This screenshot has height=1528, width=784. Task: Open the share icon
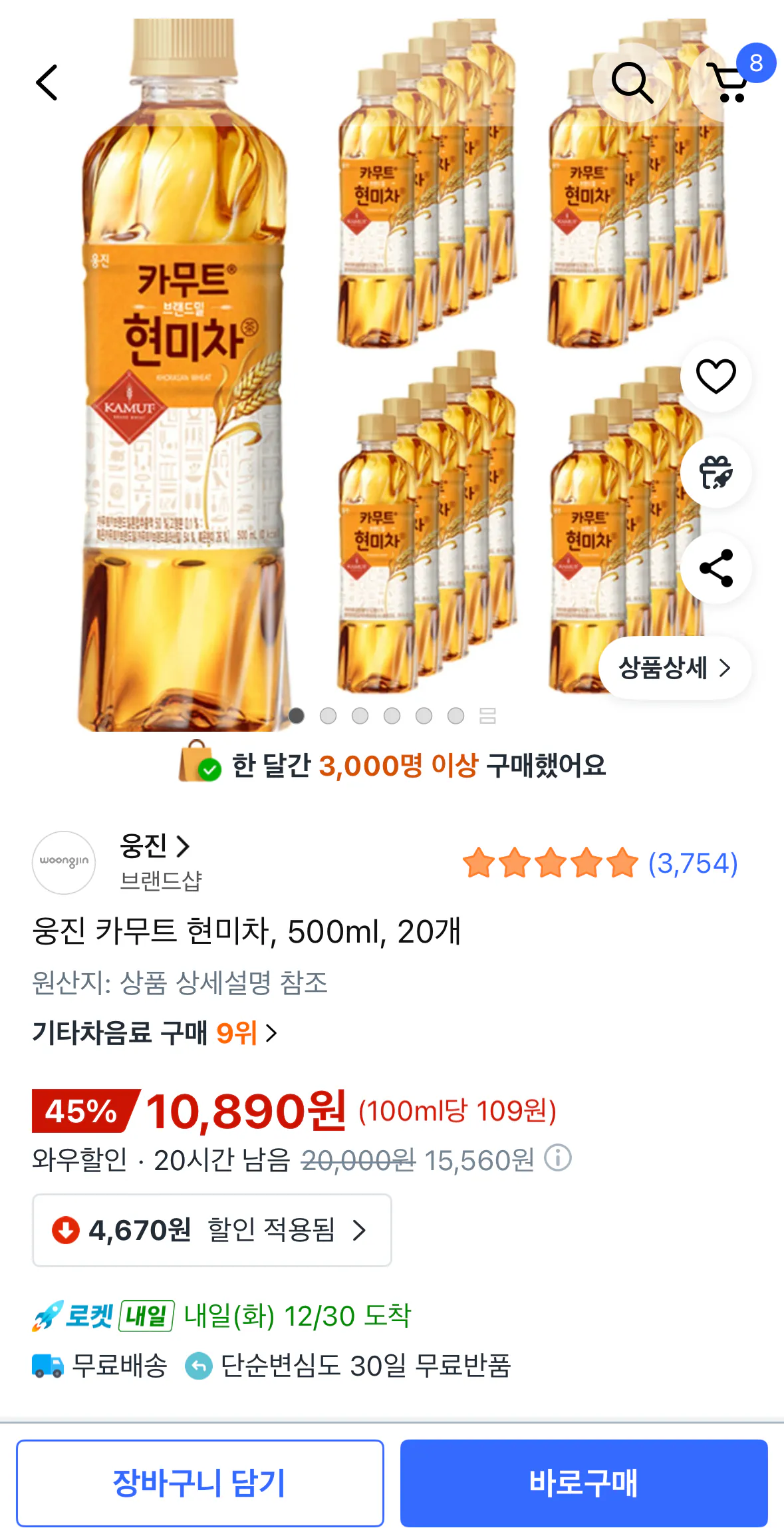click(x=716, y=569)
